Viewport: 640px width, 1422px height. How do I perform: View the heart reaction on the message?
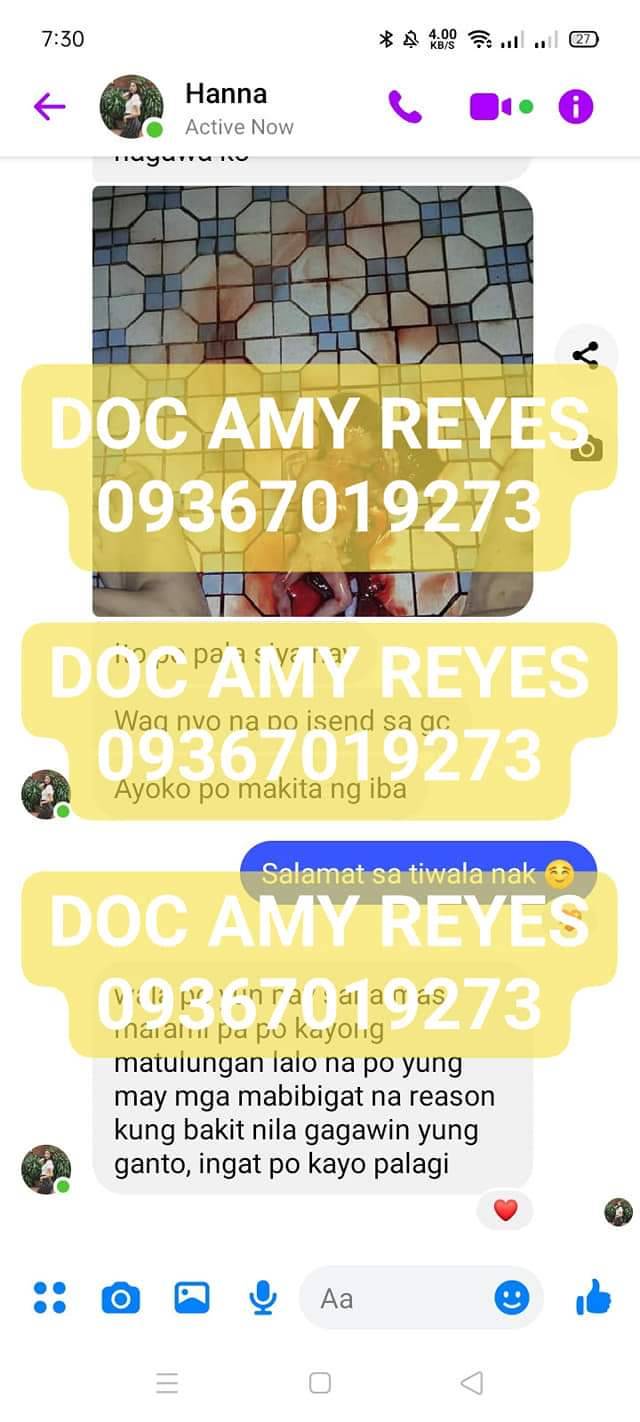pyautogui.click(x=506, y=1211)
